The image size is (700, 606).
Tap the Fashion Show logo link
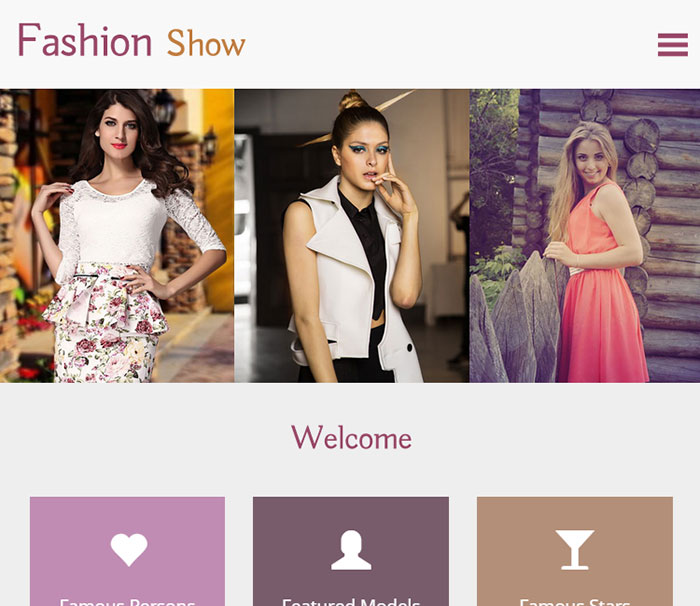131,42
